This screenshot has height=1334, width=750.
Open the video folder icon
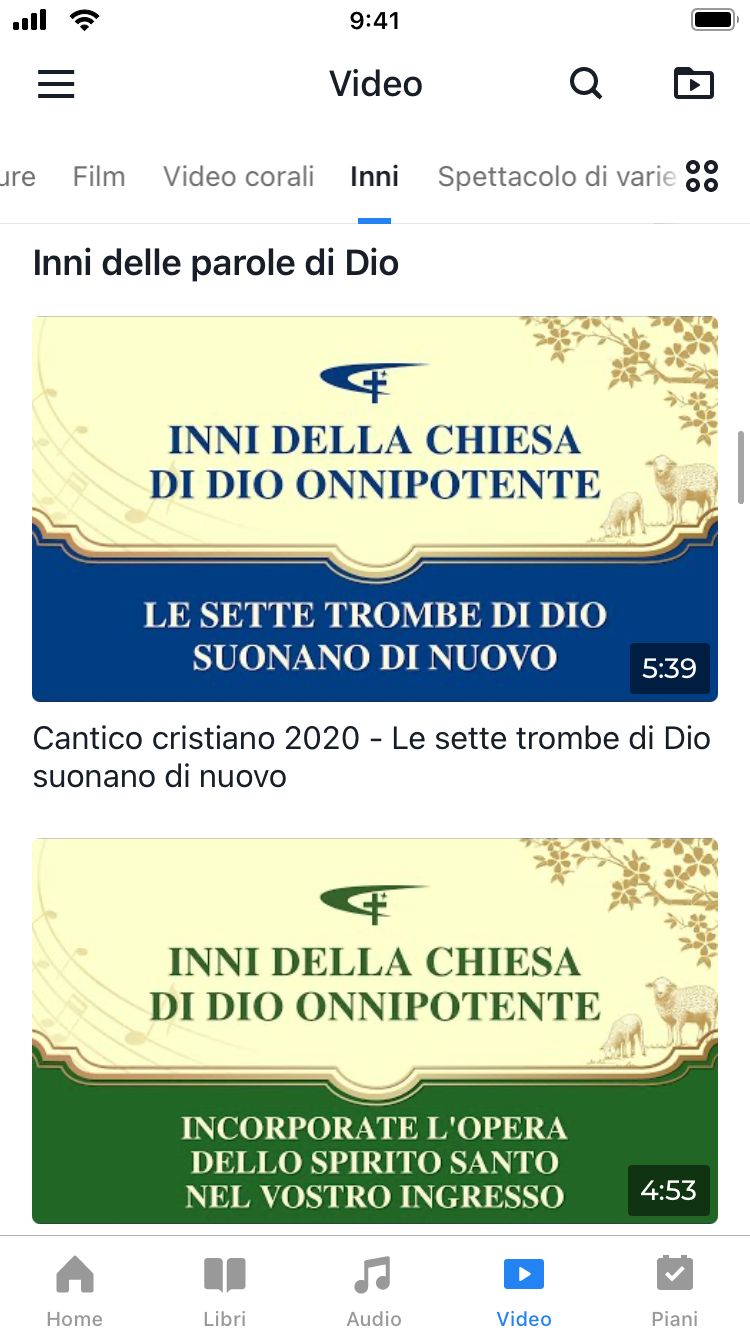pos(693,84)
